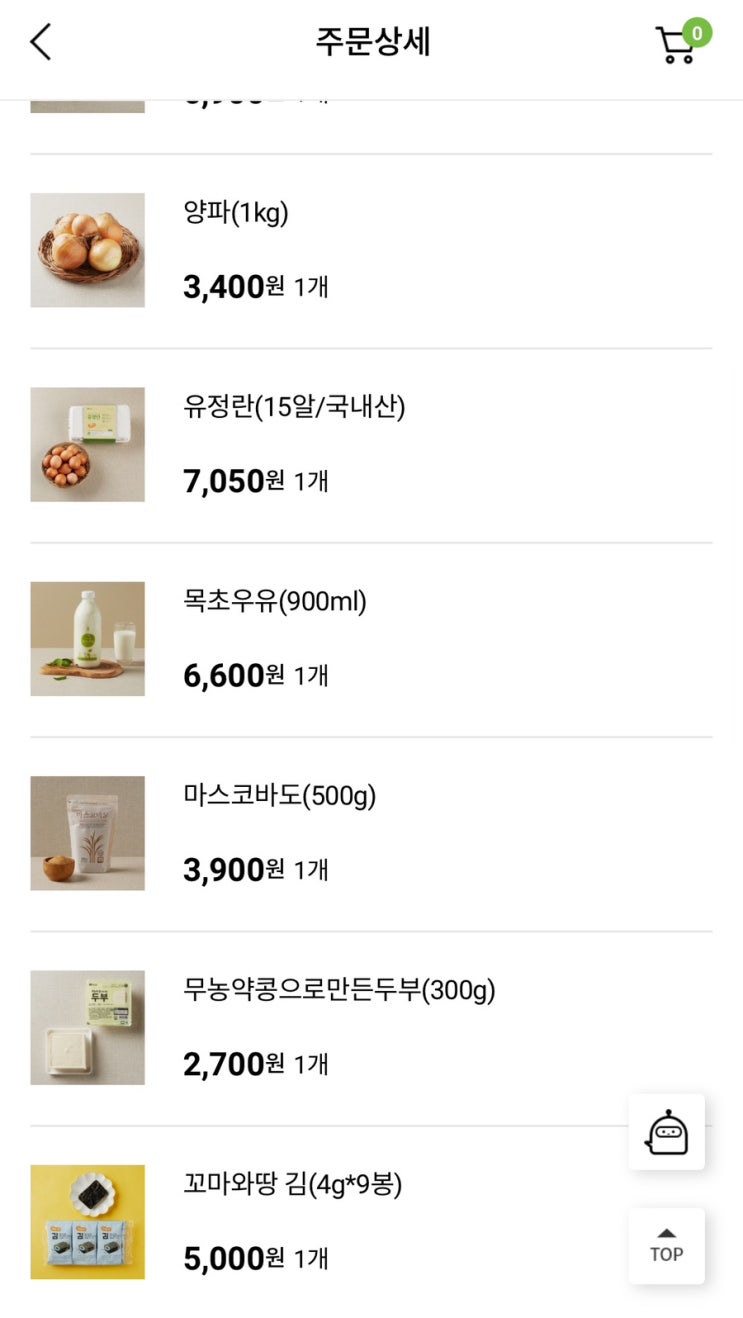
Task: Open 꼬마와땅 김(4g*9봉) product item
Action: click(x=293, y=1185)
